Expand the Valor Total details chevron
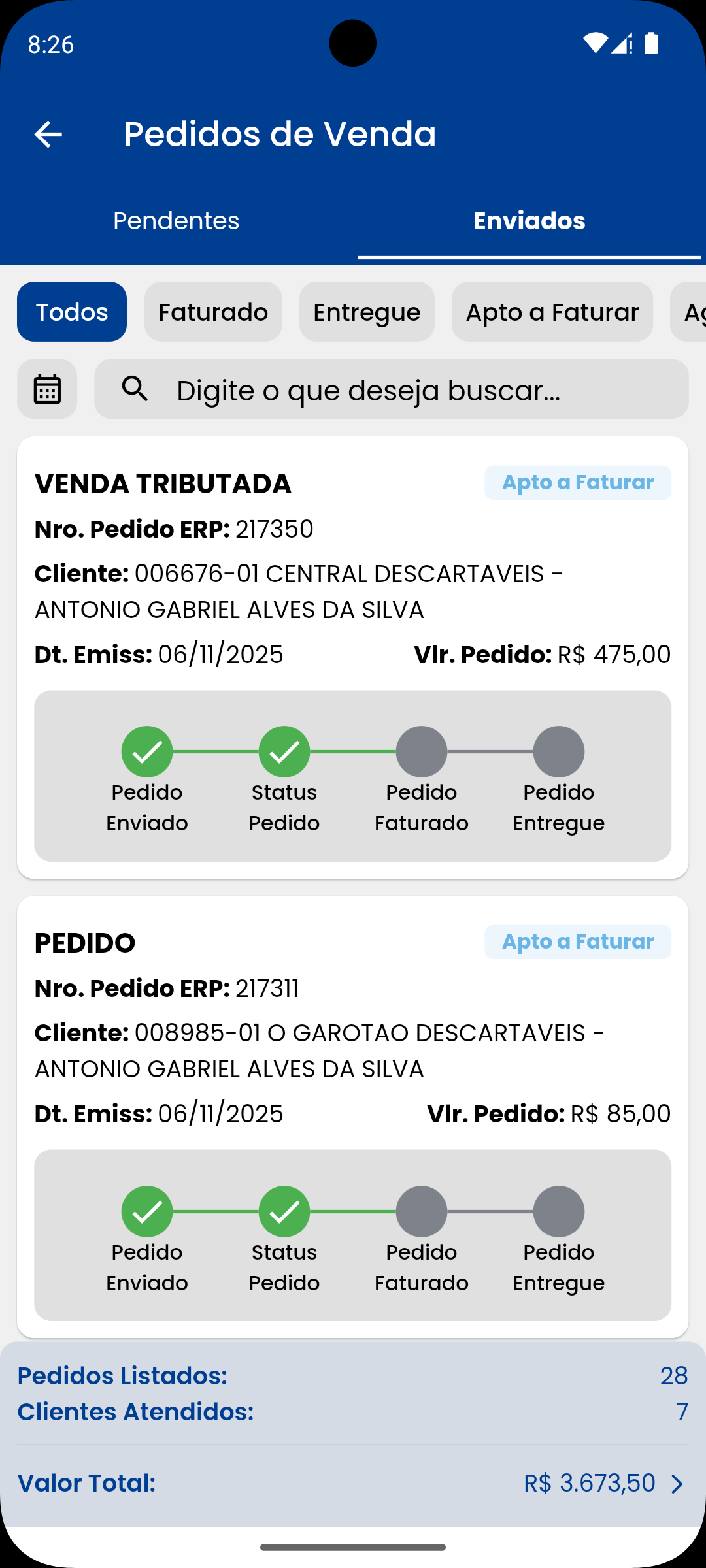Viewport: 706px width, 1568px height. coord(677,1484)
